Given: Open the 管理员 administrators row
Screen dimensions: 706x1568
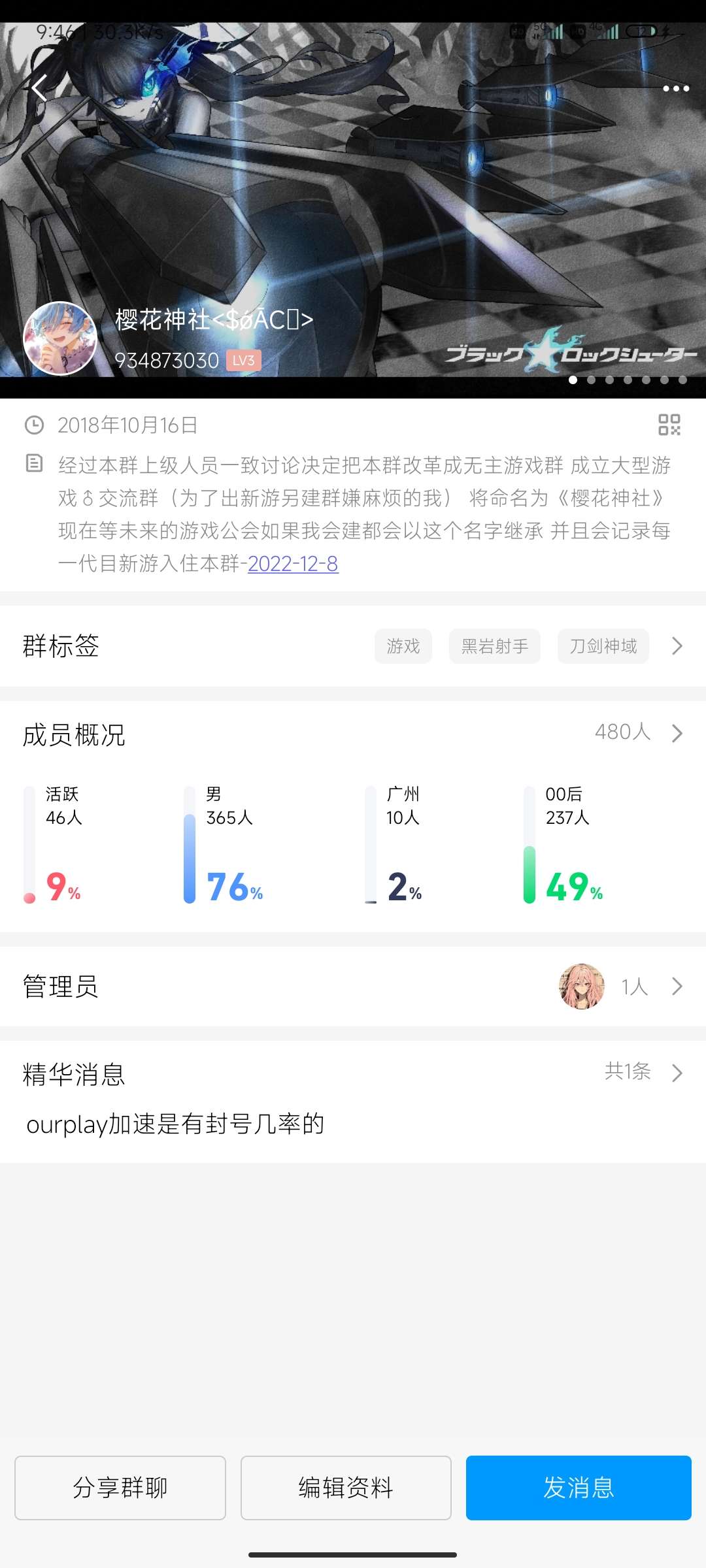Looking at the screenshot, I should click(353, 986).
